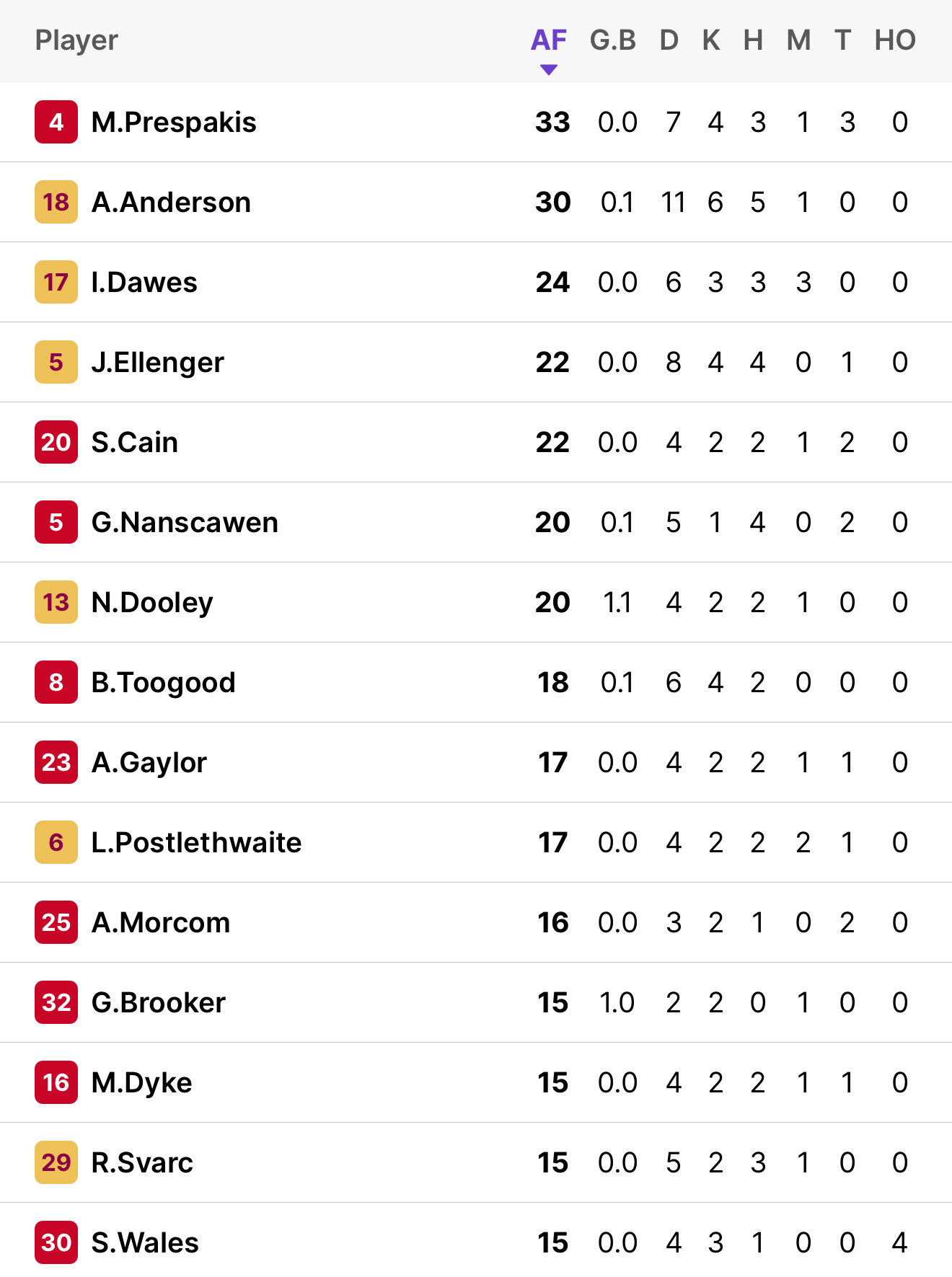Sort by the K column header
Viewport: 952px width, 1277px height.
(711, 40)
